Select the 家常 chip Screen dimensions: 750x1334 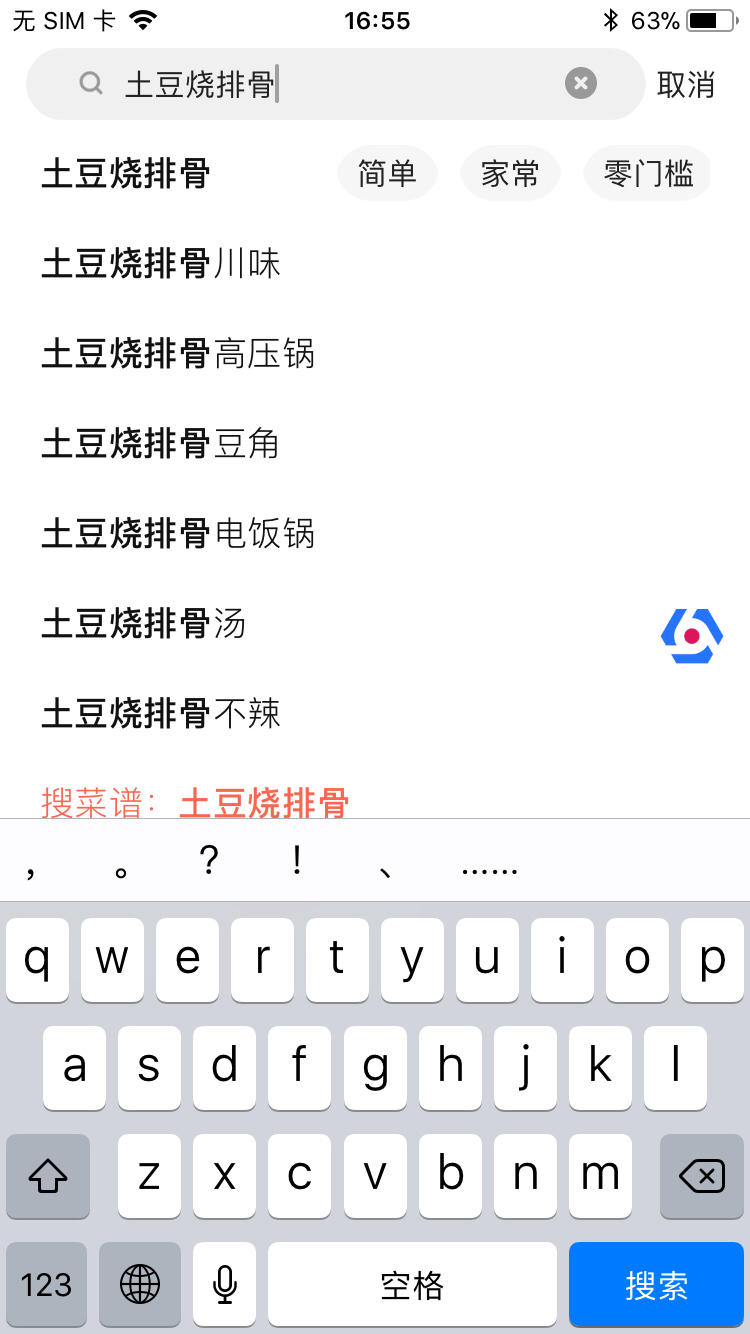pos(510,174)
